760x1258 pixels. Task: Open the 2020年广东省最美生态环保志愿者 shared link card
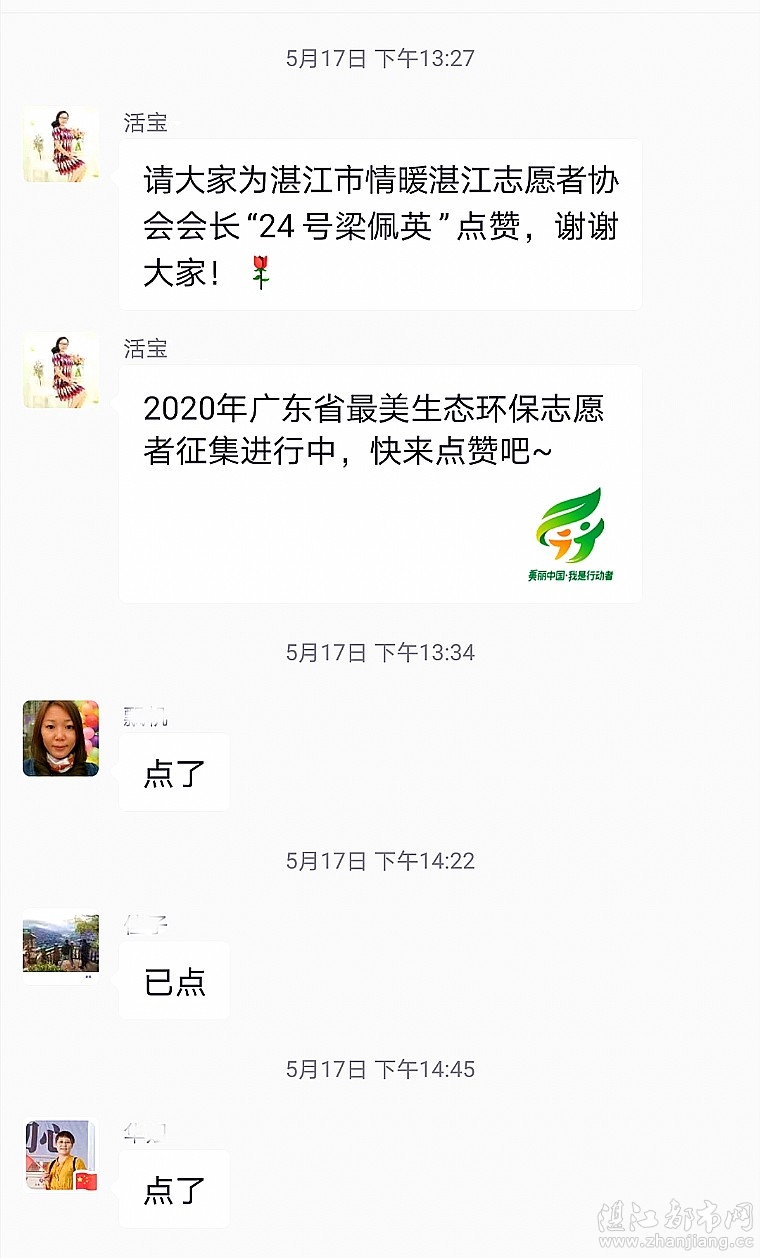click(380, 484)
